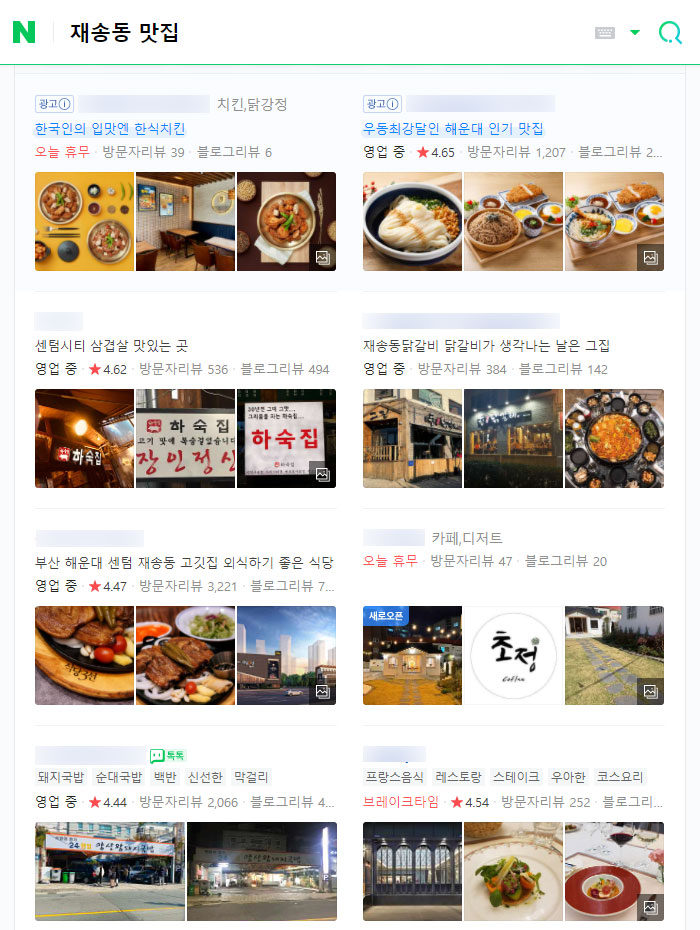
Task: View the 새로오픈 cafe night photo
Action: coord(412,655)
